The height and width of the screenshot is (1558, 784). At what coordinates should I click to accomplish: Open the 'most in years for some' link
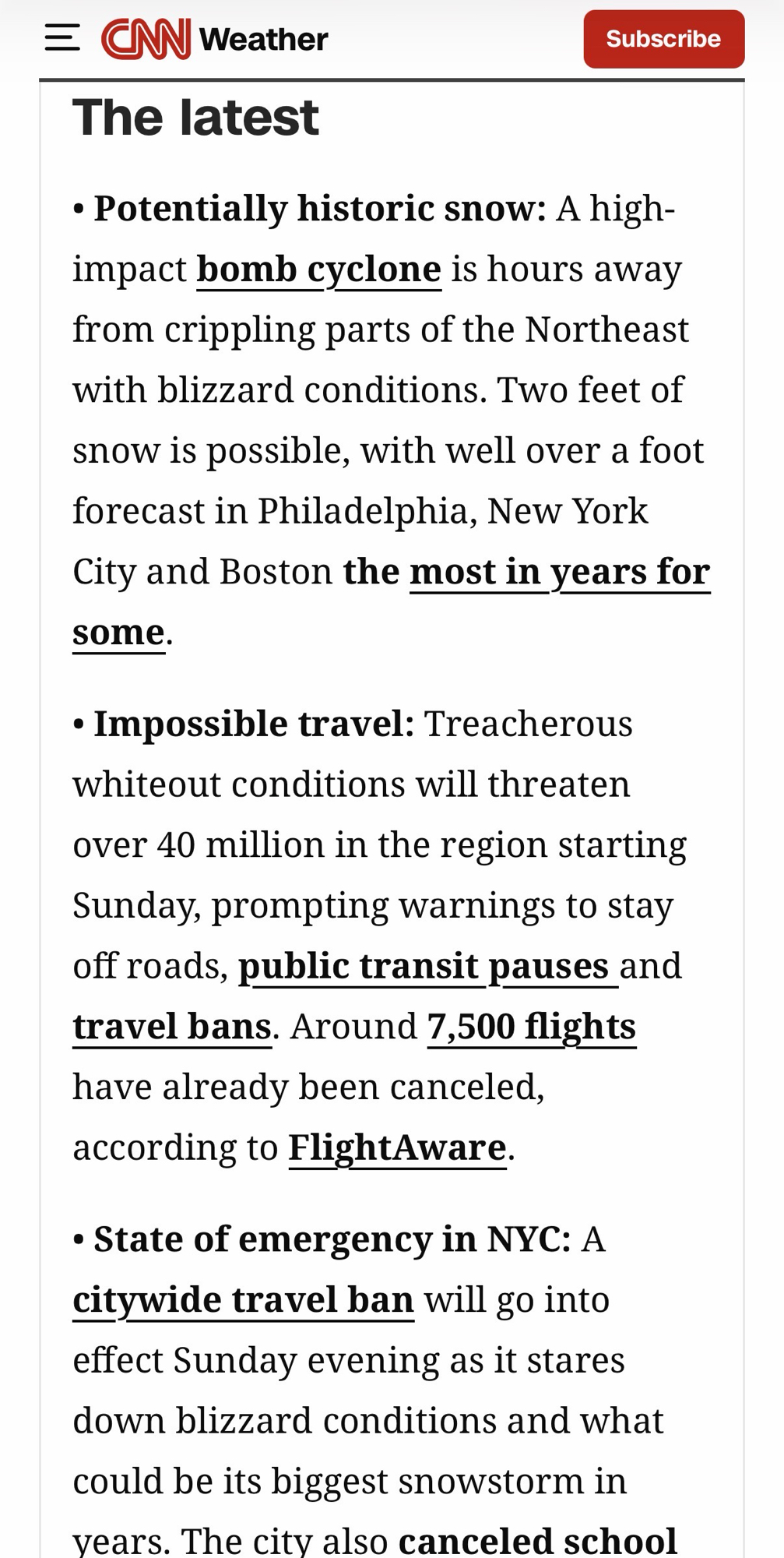(559, 572)
